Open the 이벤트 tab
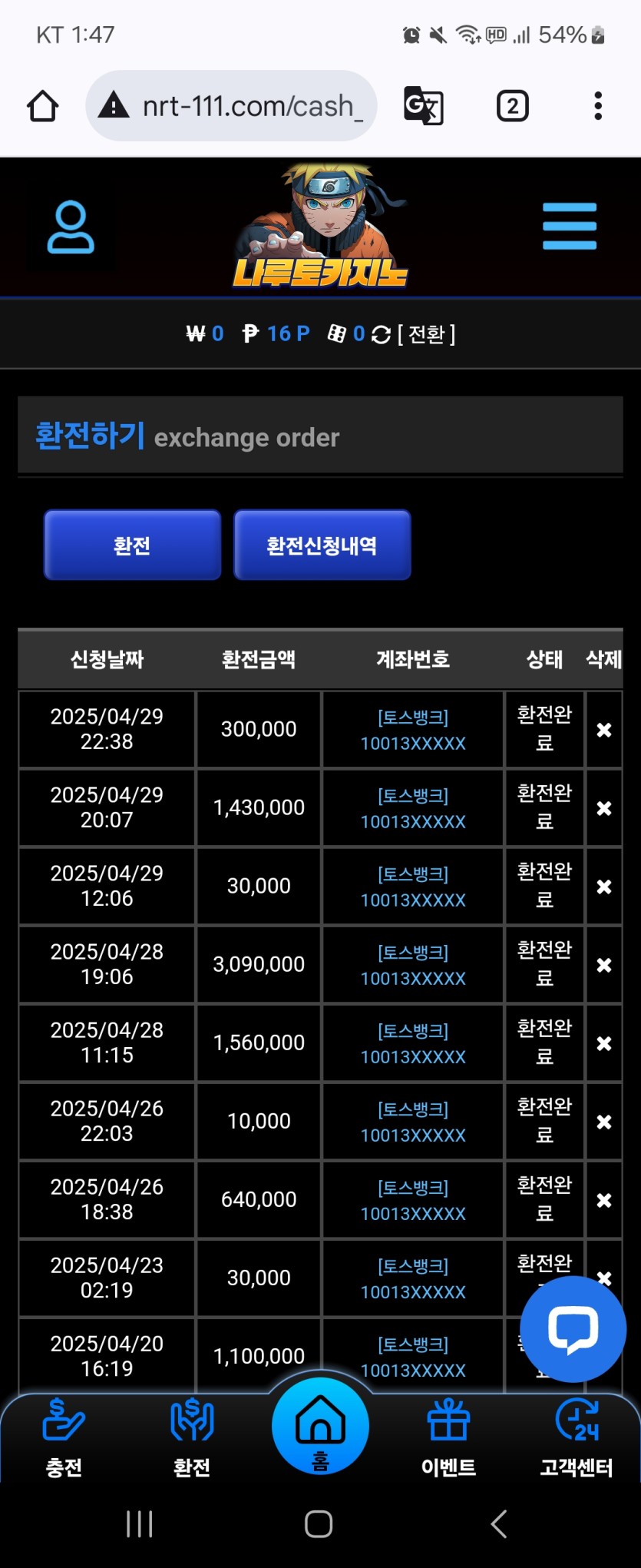The height and width of the screenshot is (1568, 641). click(448, 1438)
